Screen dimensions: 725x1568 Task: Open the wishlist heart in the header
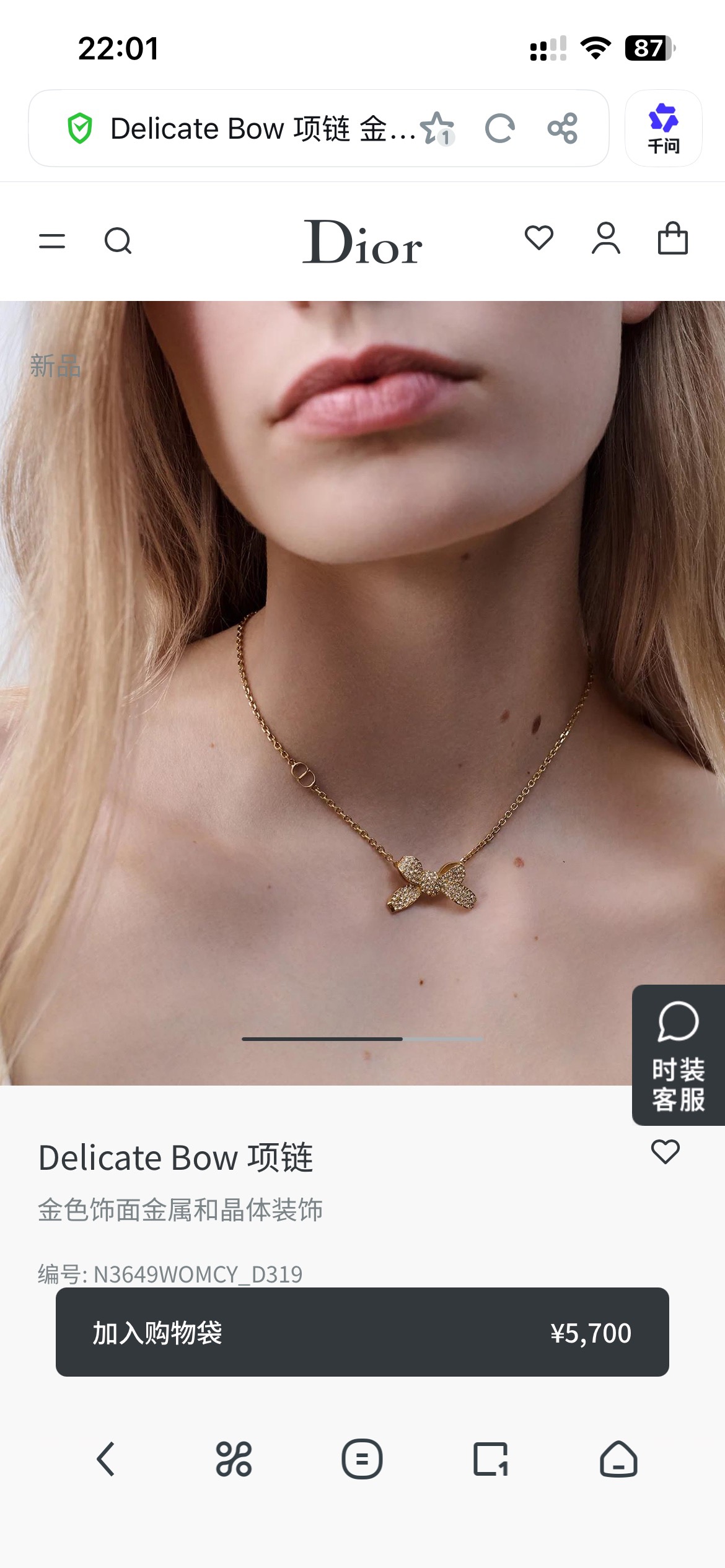[538, 238]
